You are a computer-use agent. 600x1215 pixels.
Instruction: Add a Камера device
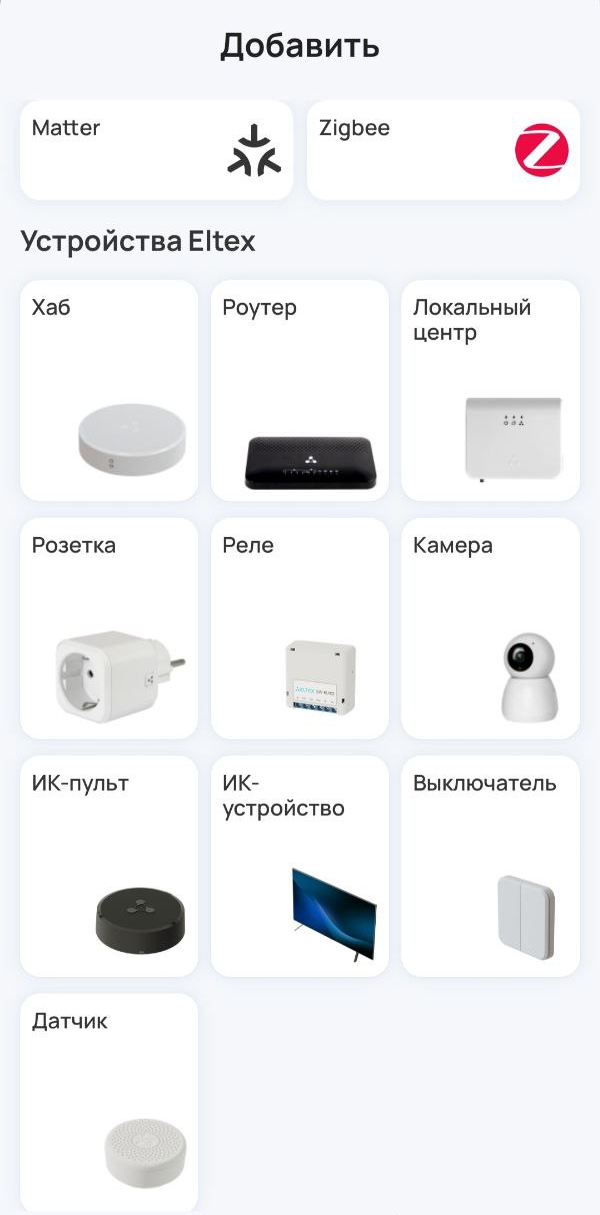pos(490,628)
